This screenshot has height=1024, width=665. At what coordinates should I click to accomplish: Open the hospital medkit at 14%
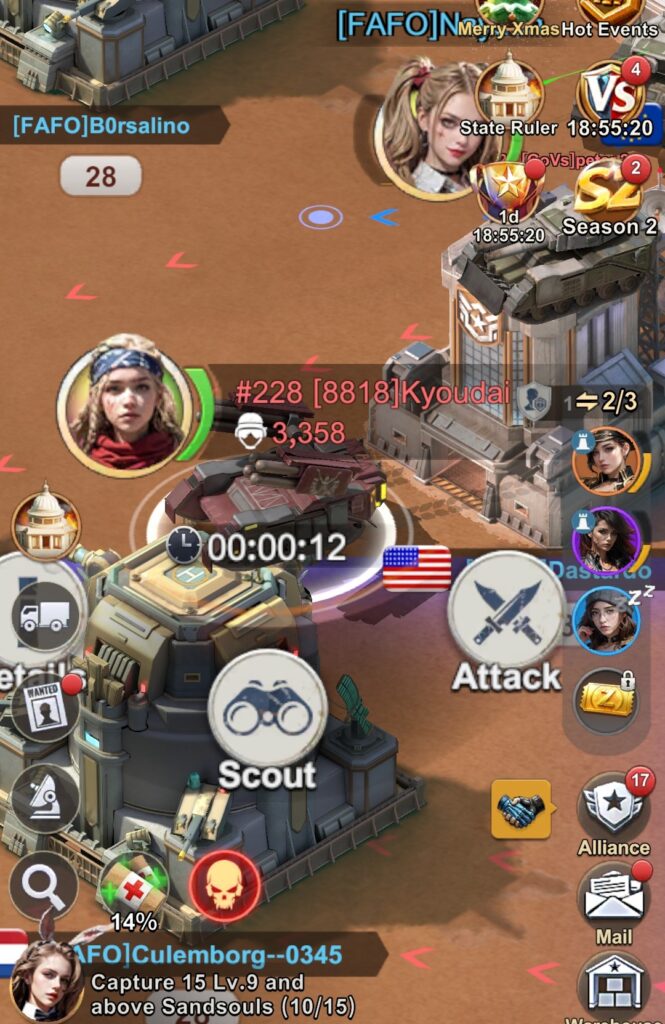131,885
